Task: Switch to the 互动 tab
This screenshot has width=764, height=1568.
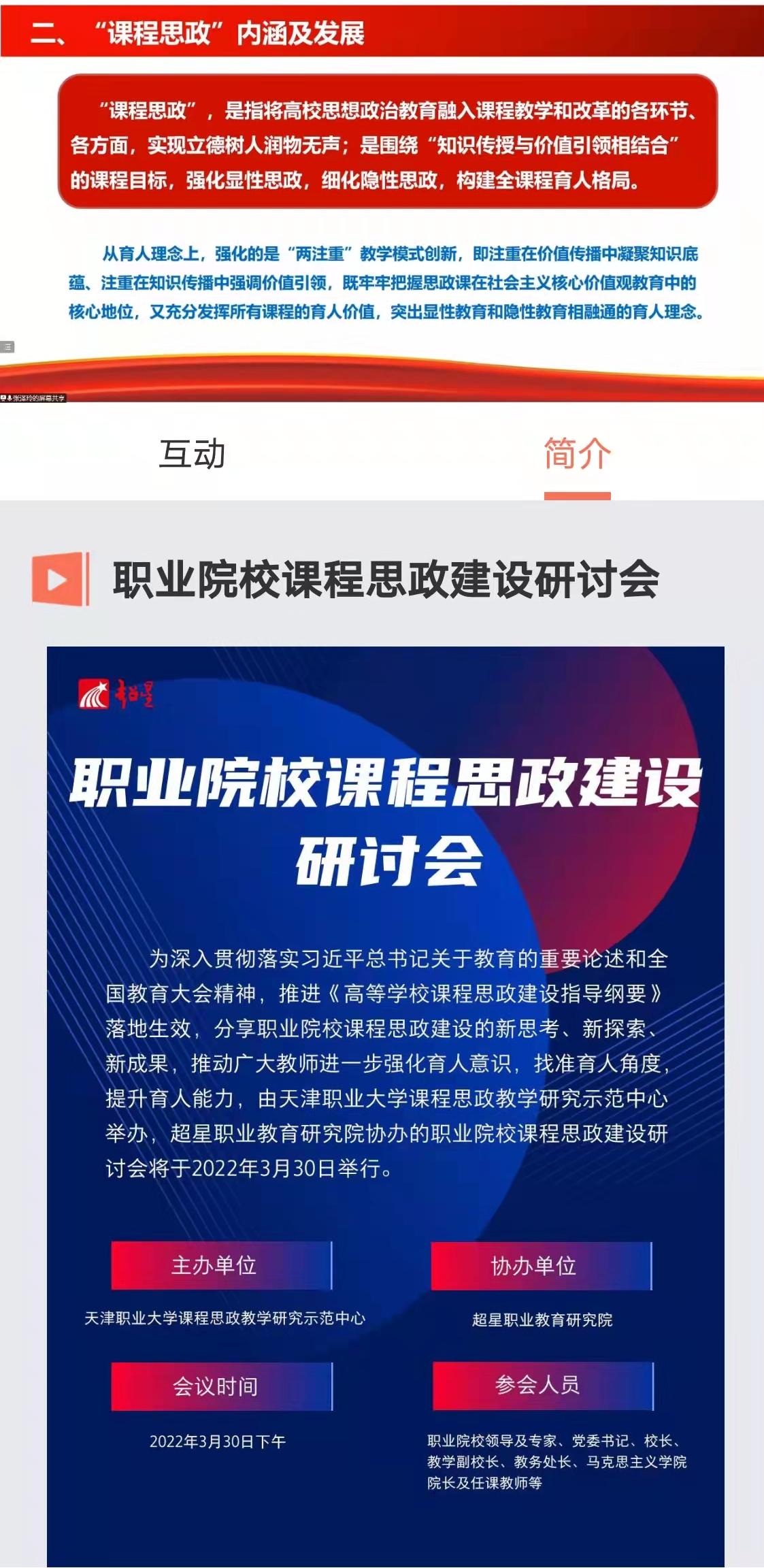Action: point(192,454)
